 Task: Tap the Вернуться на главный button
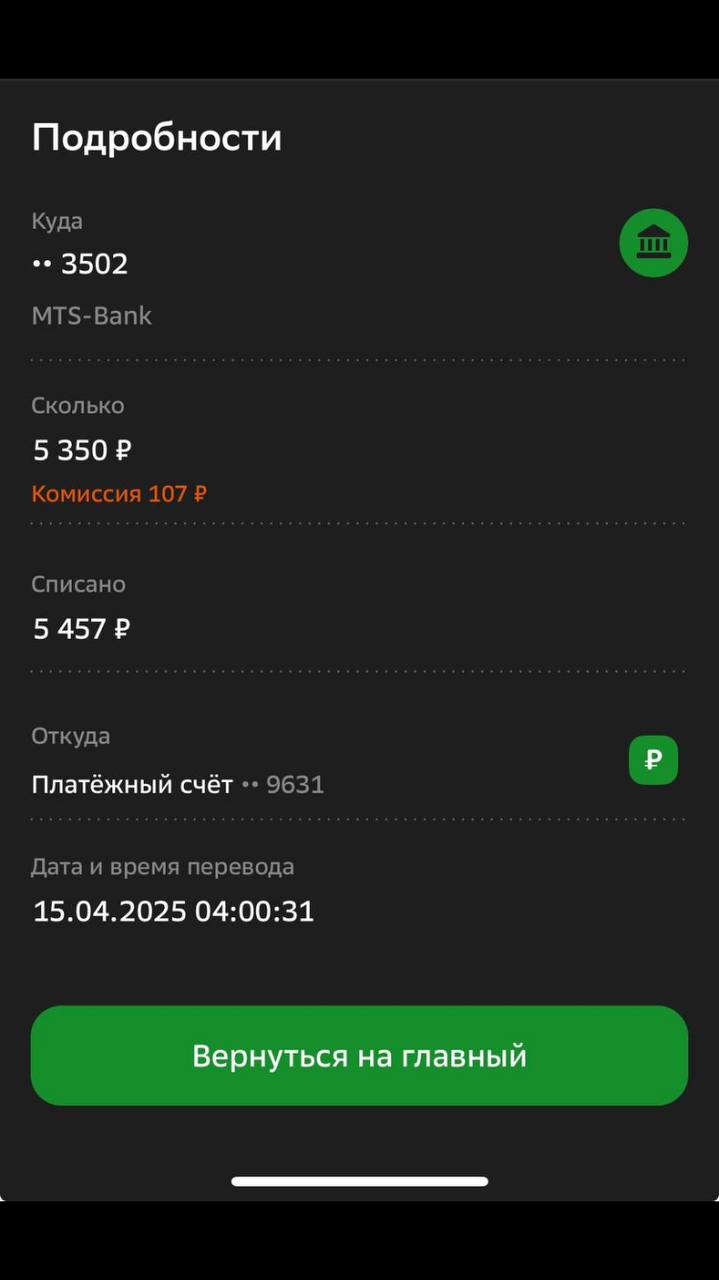pos(359,1055)
